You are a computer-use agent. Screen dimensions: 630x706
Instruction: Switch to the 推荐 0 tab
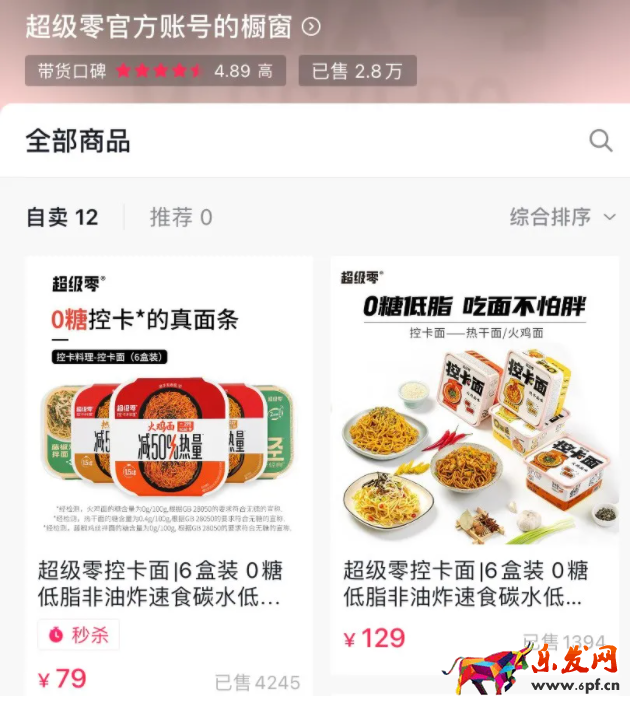click(181, 217)
